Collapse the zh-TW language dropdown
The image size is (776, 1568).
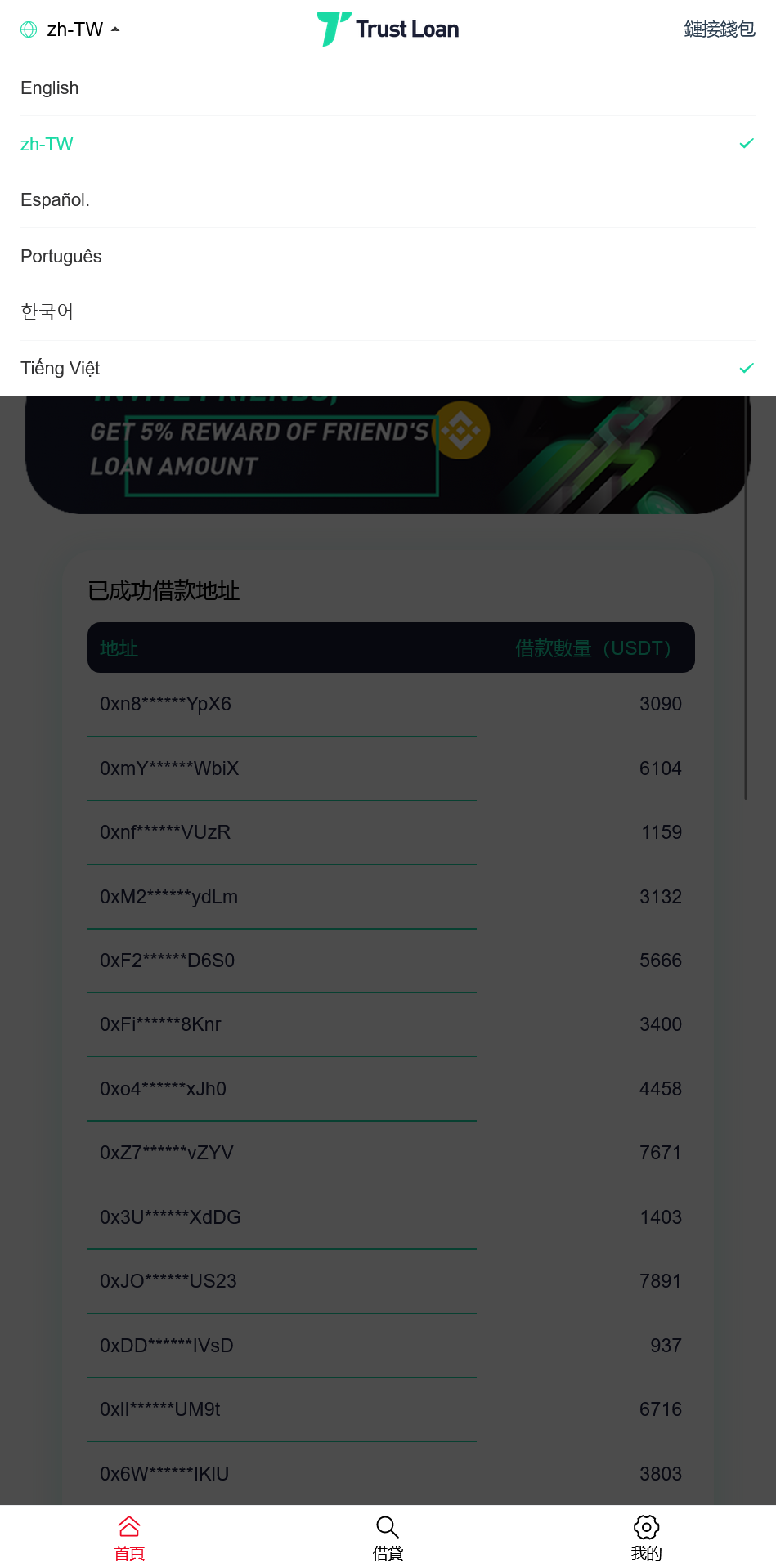70,29
